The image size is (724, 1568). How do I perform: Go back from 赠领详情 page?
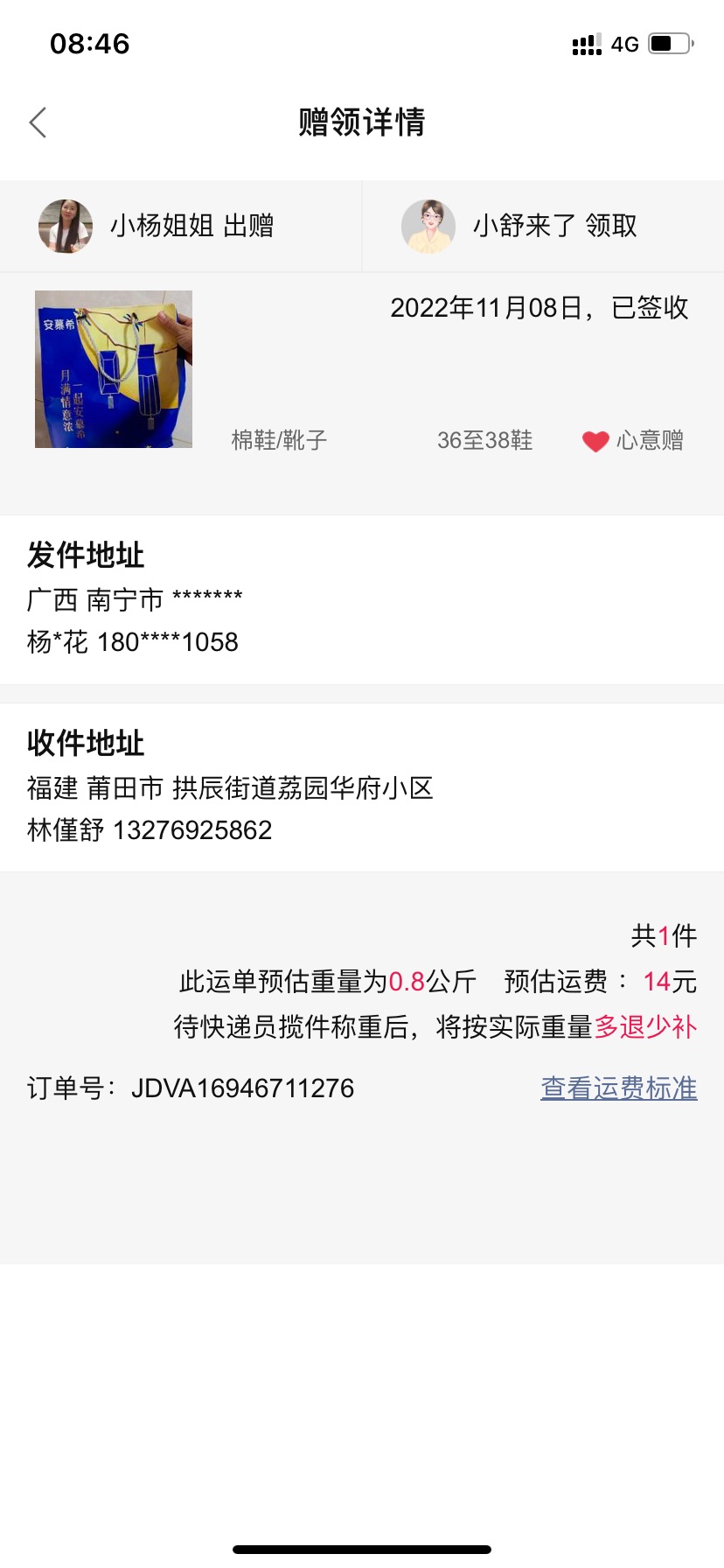pyautogui.click(x=38, y=122)
